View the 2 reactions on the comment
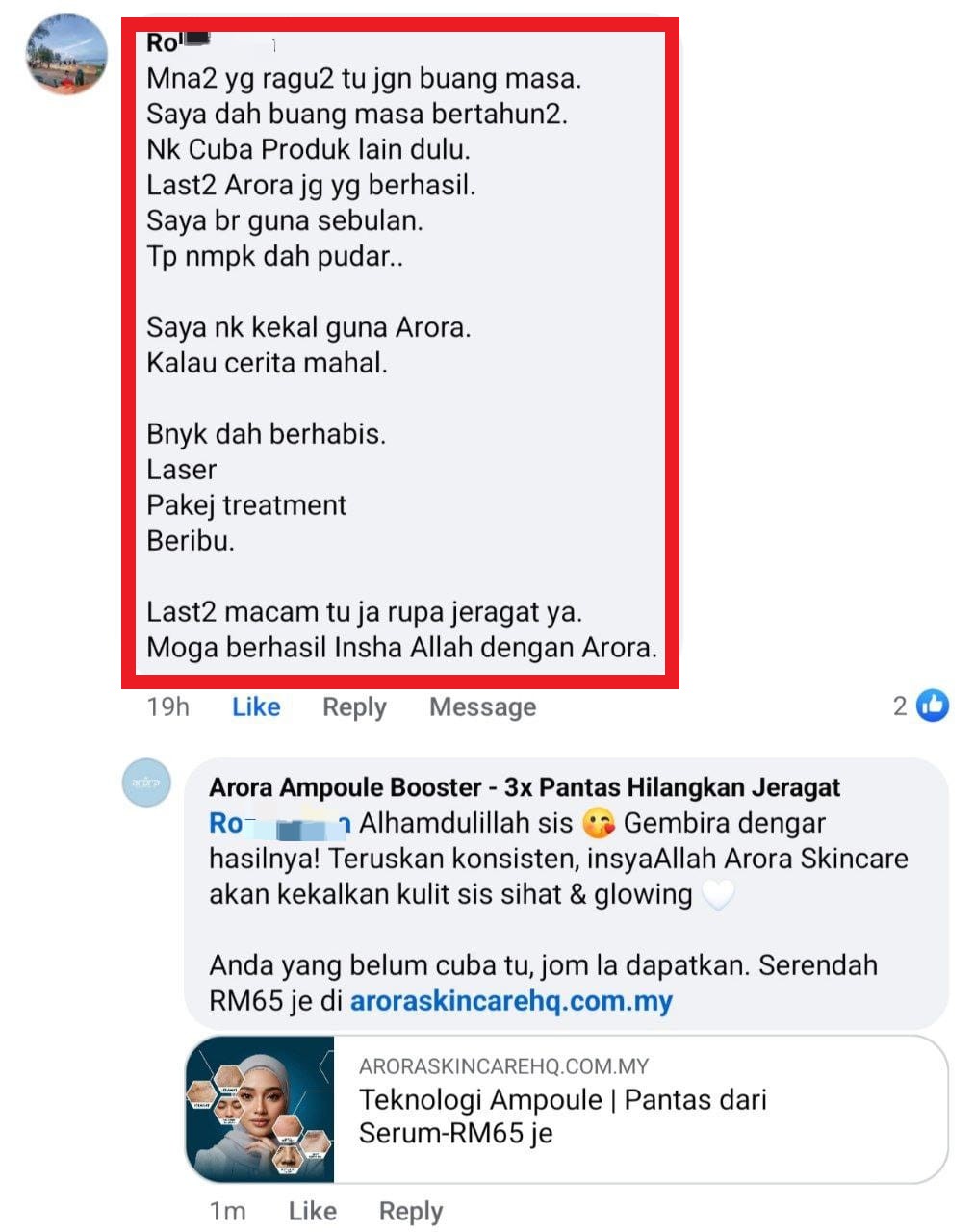The height and width of the screenshot is (1232, 974). point(921,706)
